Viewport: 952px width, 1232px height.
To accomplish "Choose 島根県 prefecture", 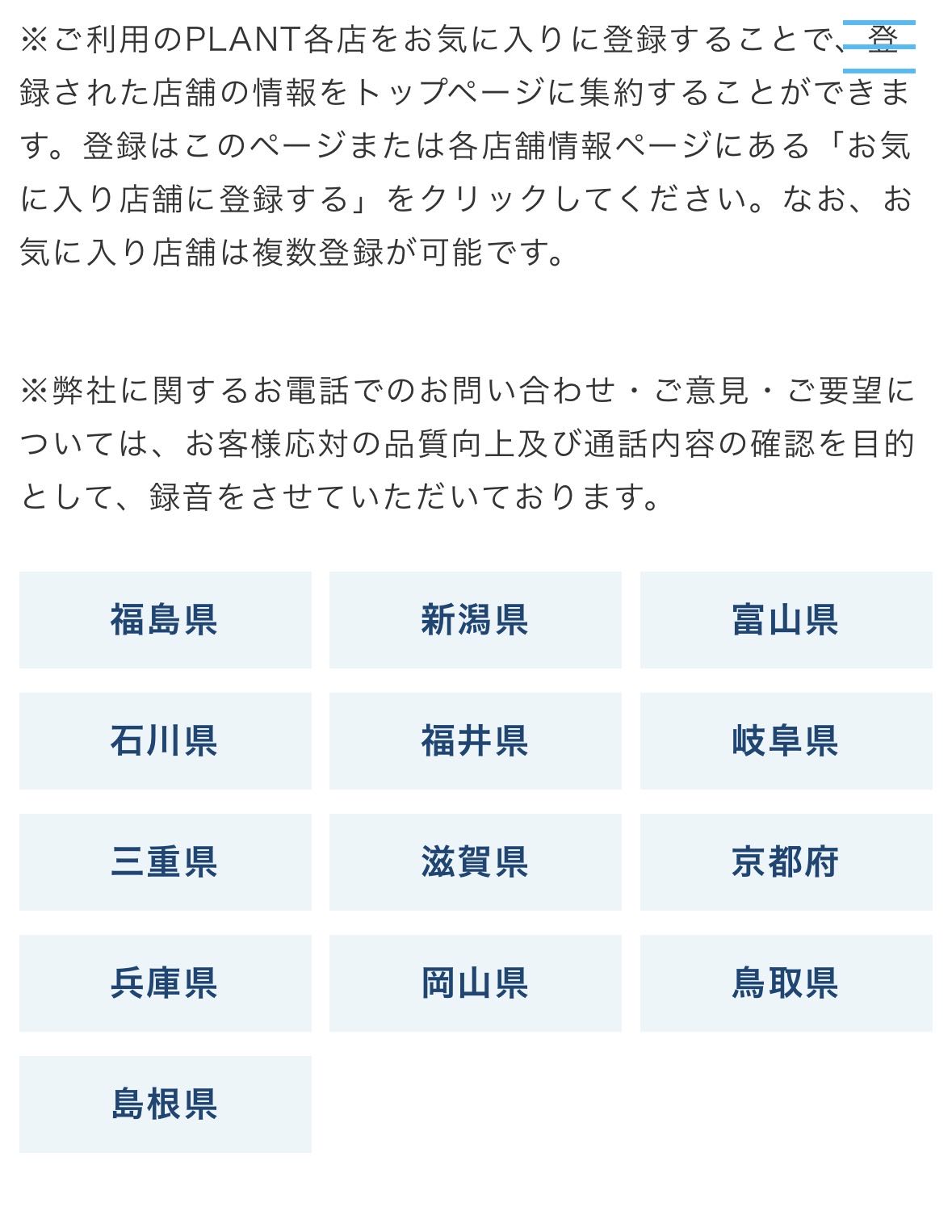I will click(x=165, y=1104).
